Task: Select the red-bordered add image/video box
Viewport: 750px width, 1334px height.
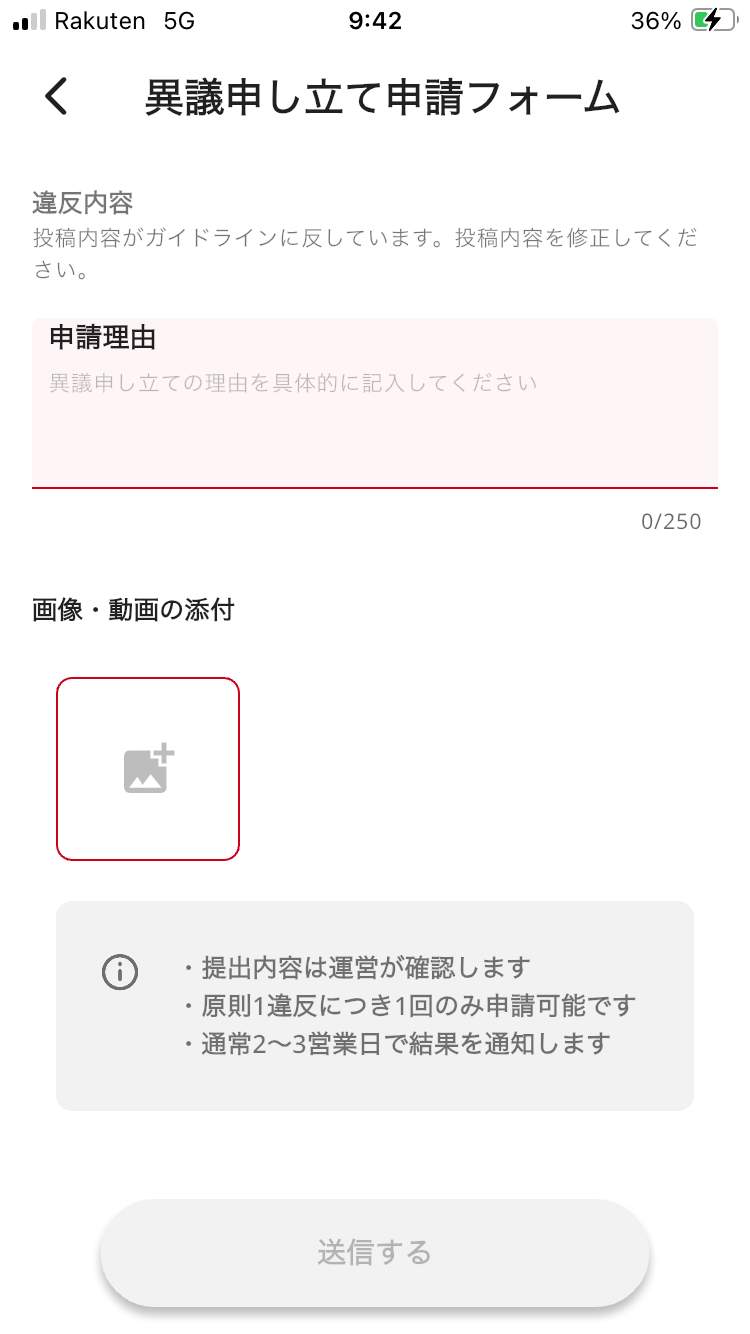Action: point(147,767)
